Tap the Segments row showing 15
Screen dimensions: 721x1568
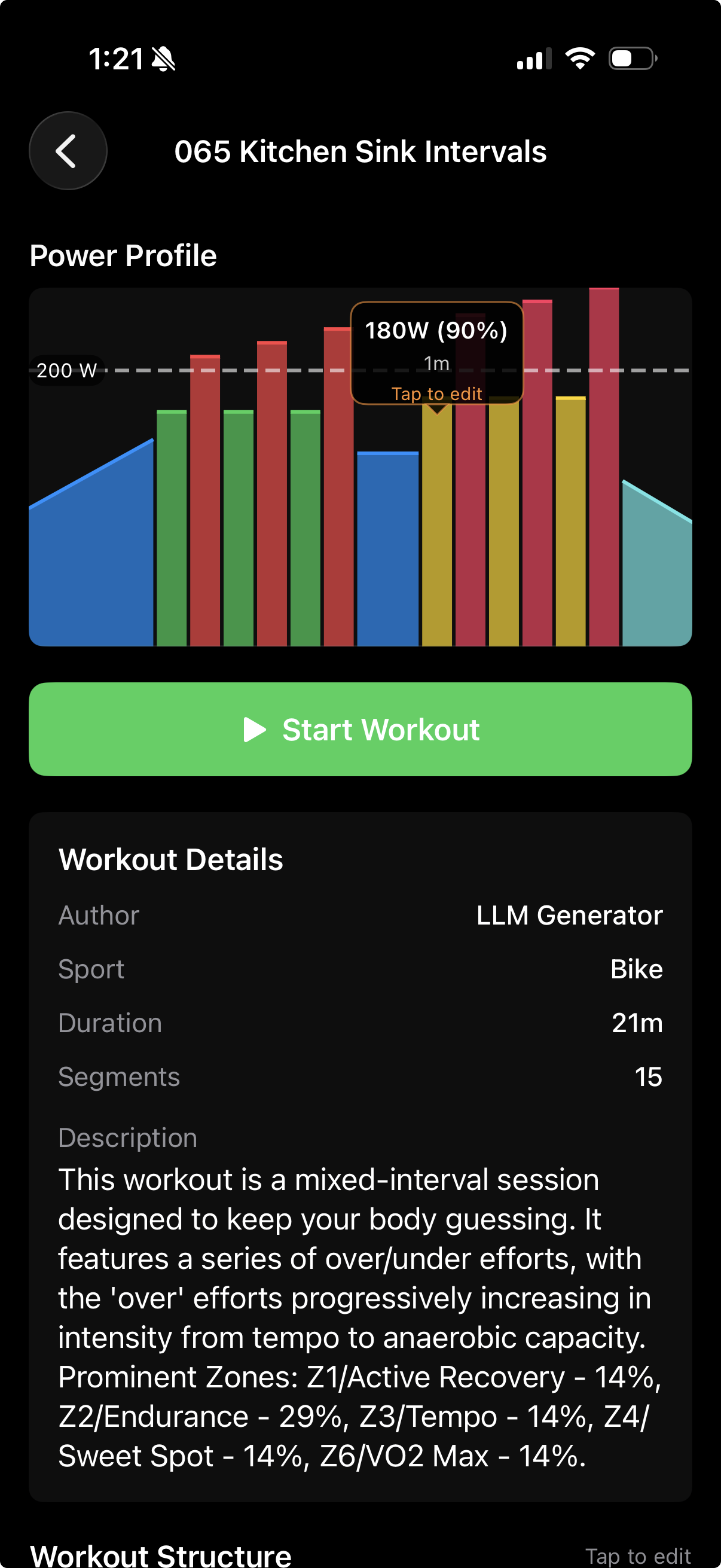(360, 1077)
